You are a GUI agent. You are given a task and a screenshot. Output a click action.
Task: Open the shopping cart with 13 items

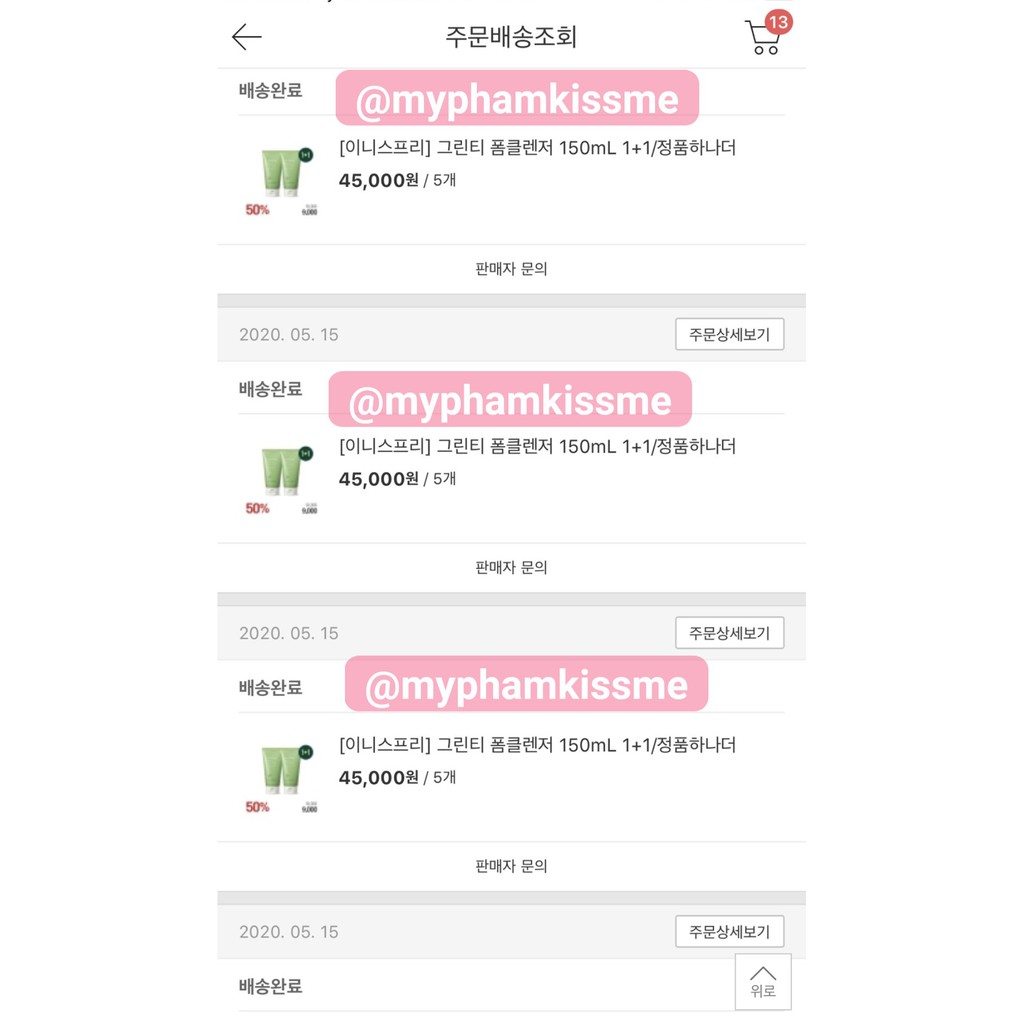[768, 33]
